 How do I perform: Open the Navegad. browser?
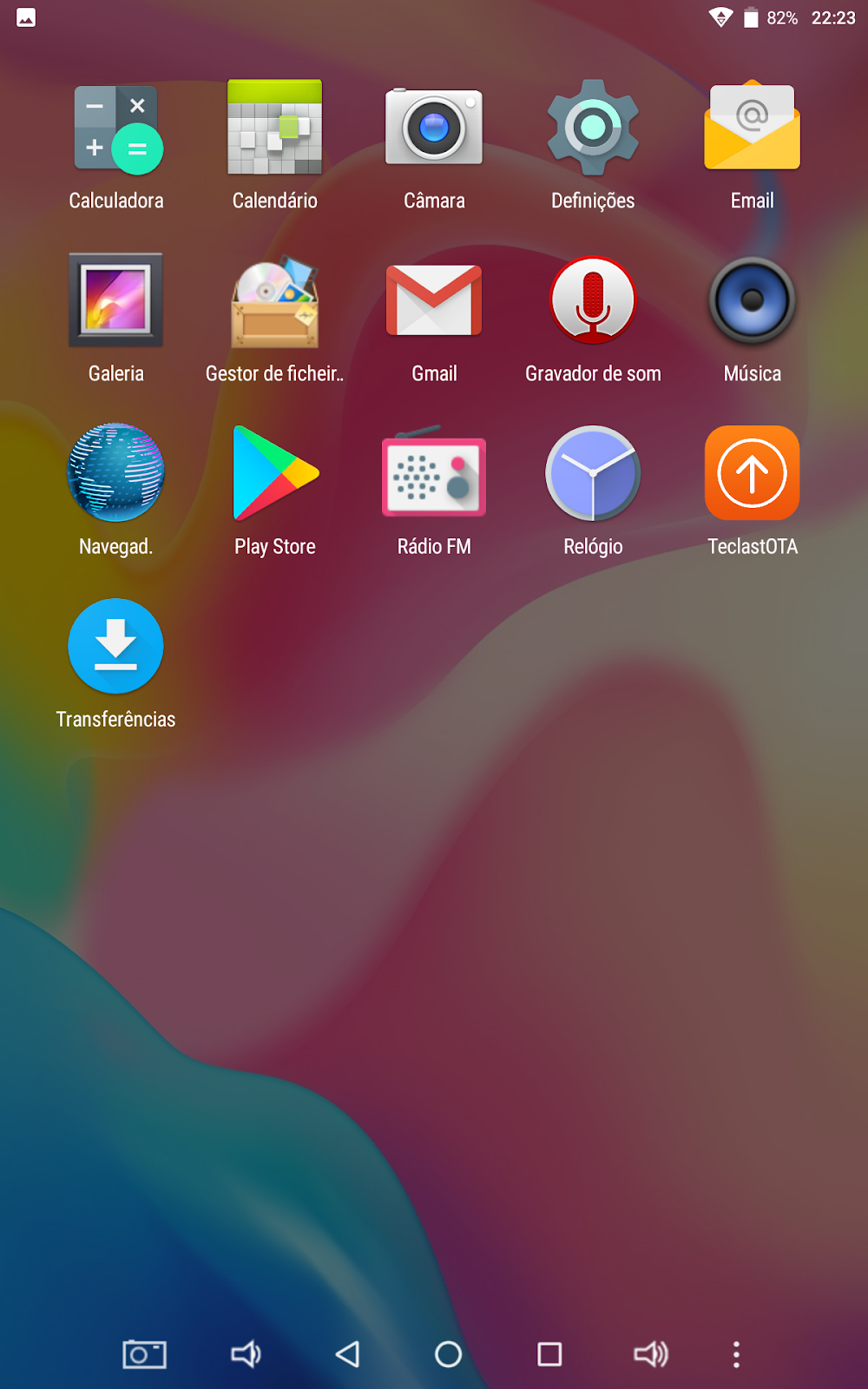tap(116, 473)
